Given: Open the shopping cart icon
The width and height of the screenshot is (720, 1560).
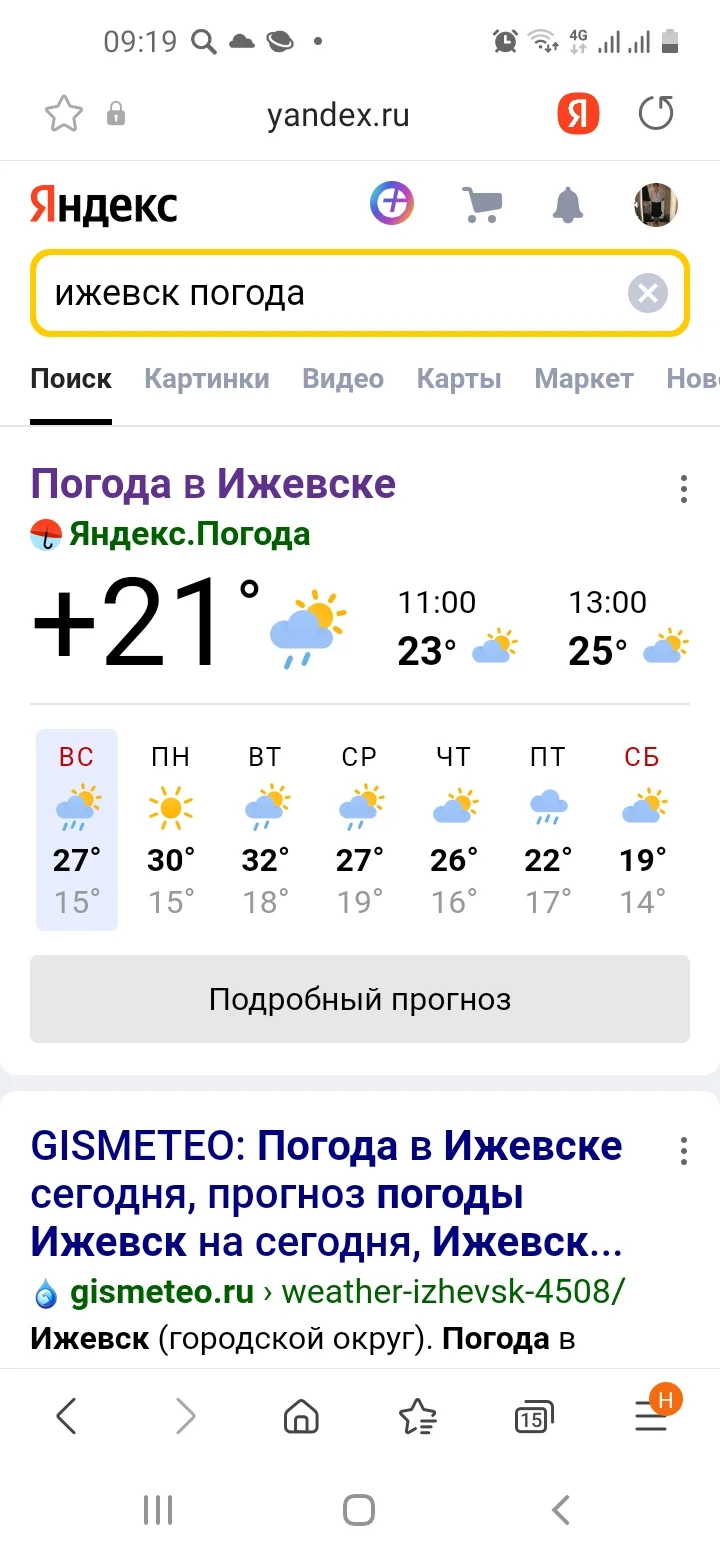Looking at the screenshot, I should point(483,203).
